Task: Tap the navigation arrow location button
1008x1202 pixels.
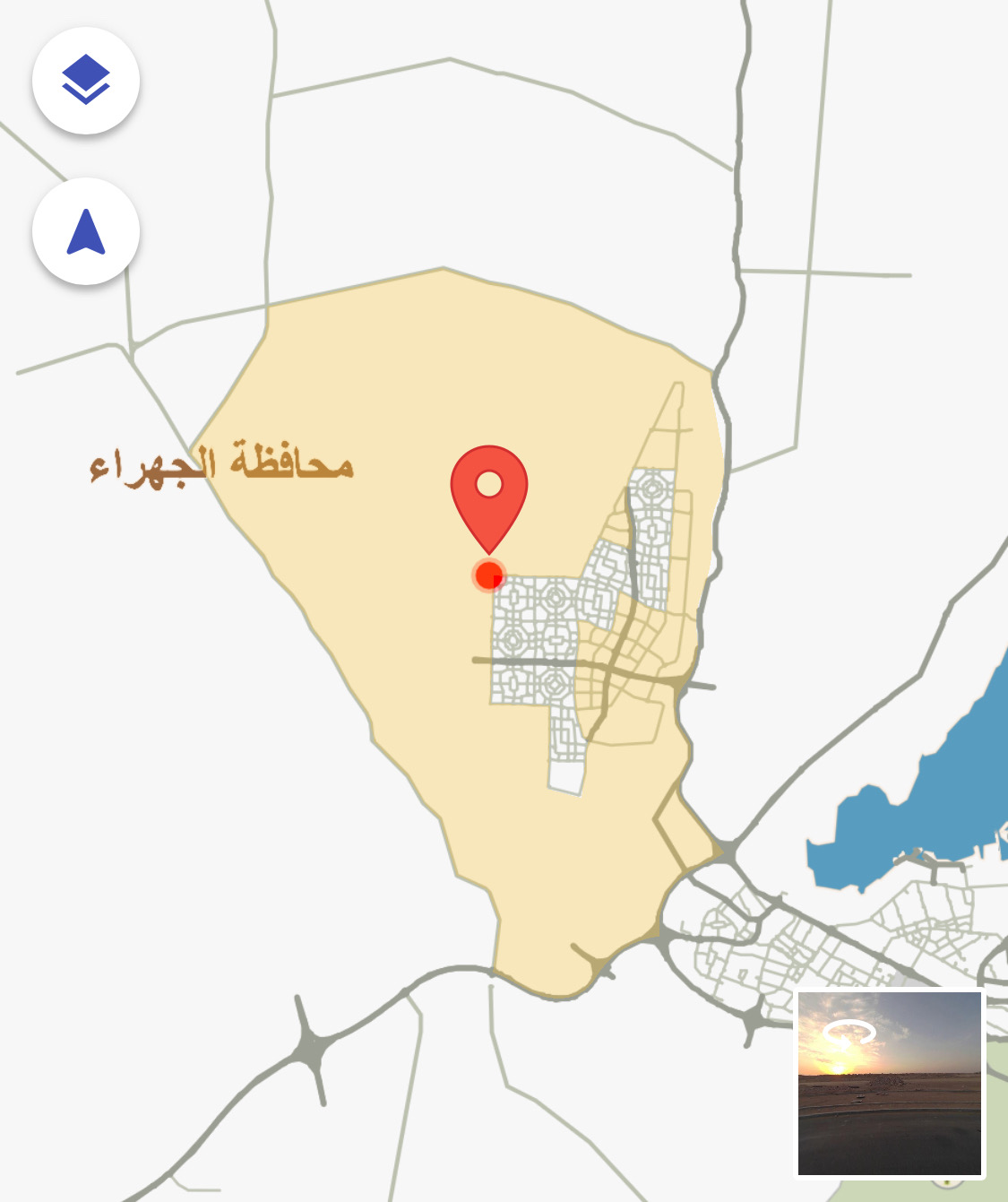Action: pos(86,232)
